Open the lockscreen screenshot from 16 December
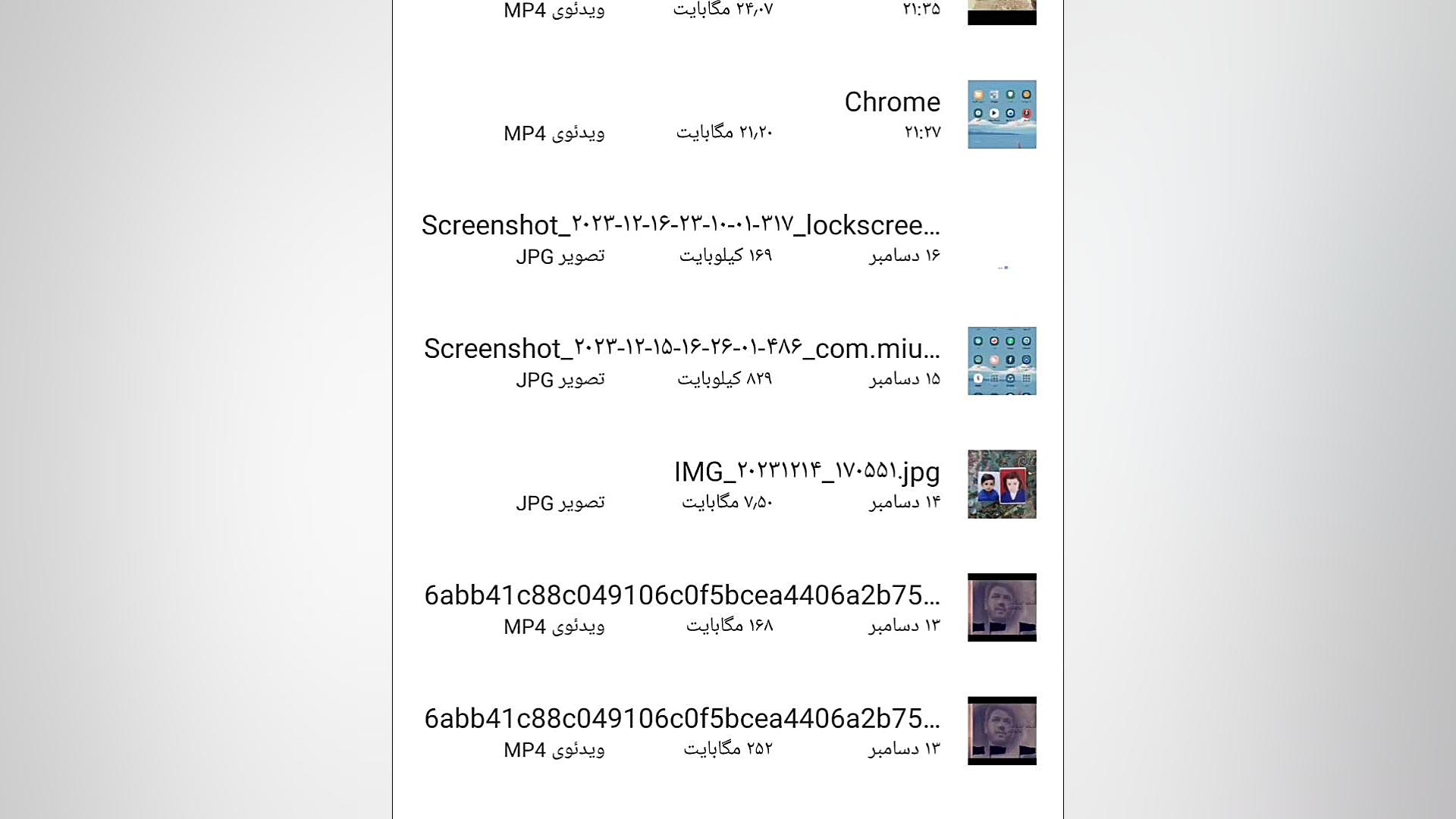This screenshot has height=819, width=1456. (x=680, y=226)
